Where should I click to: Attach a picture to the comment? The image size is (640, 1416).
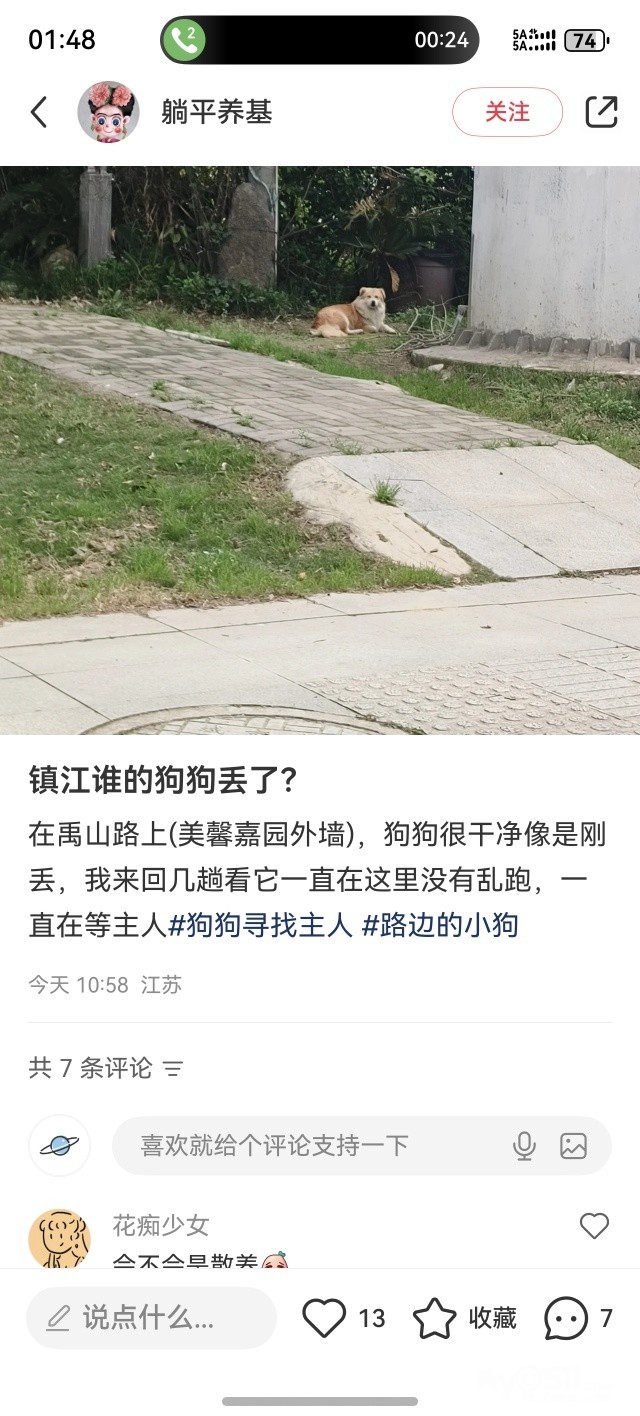pos(574,1146)
